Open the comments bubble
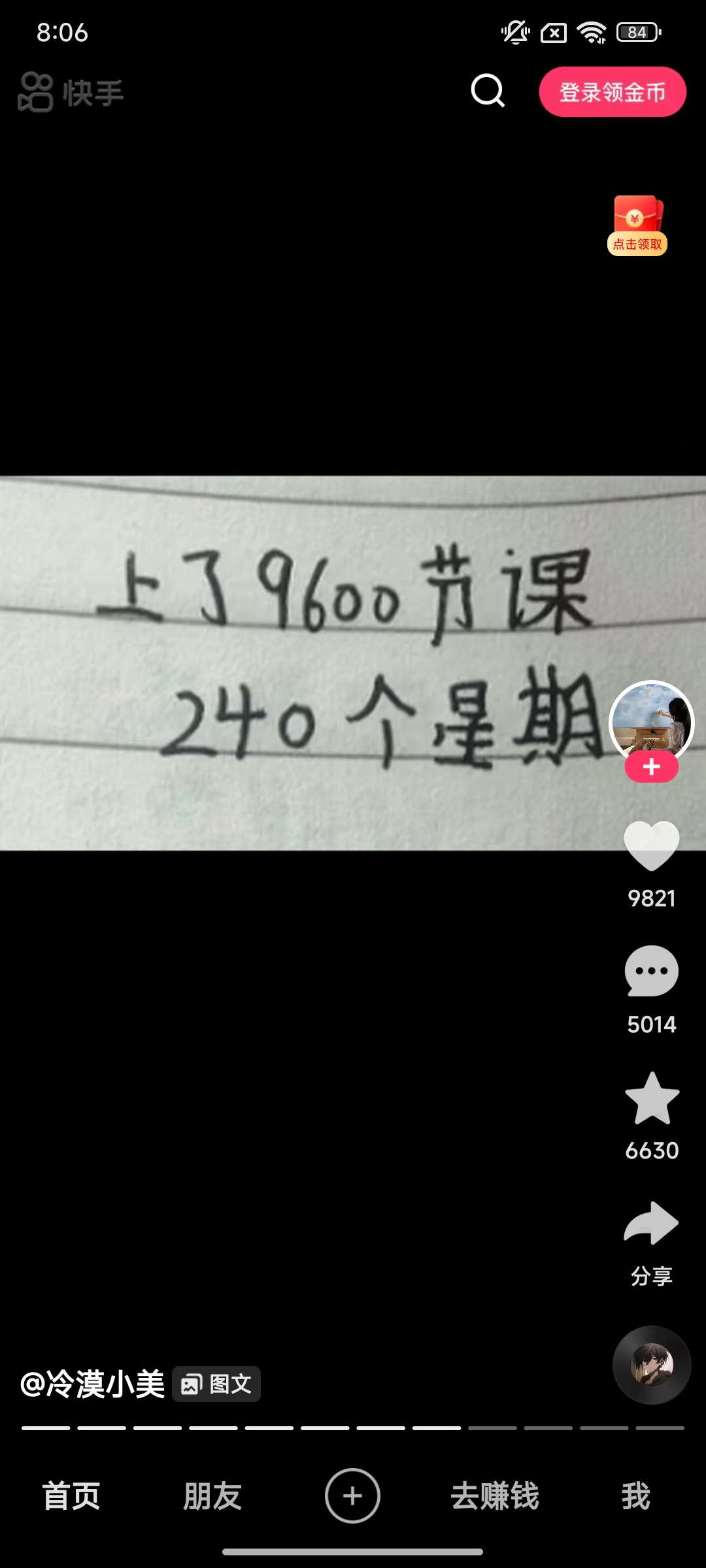Screen dimensions: 706x1568 651,972
